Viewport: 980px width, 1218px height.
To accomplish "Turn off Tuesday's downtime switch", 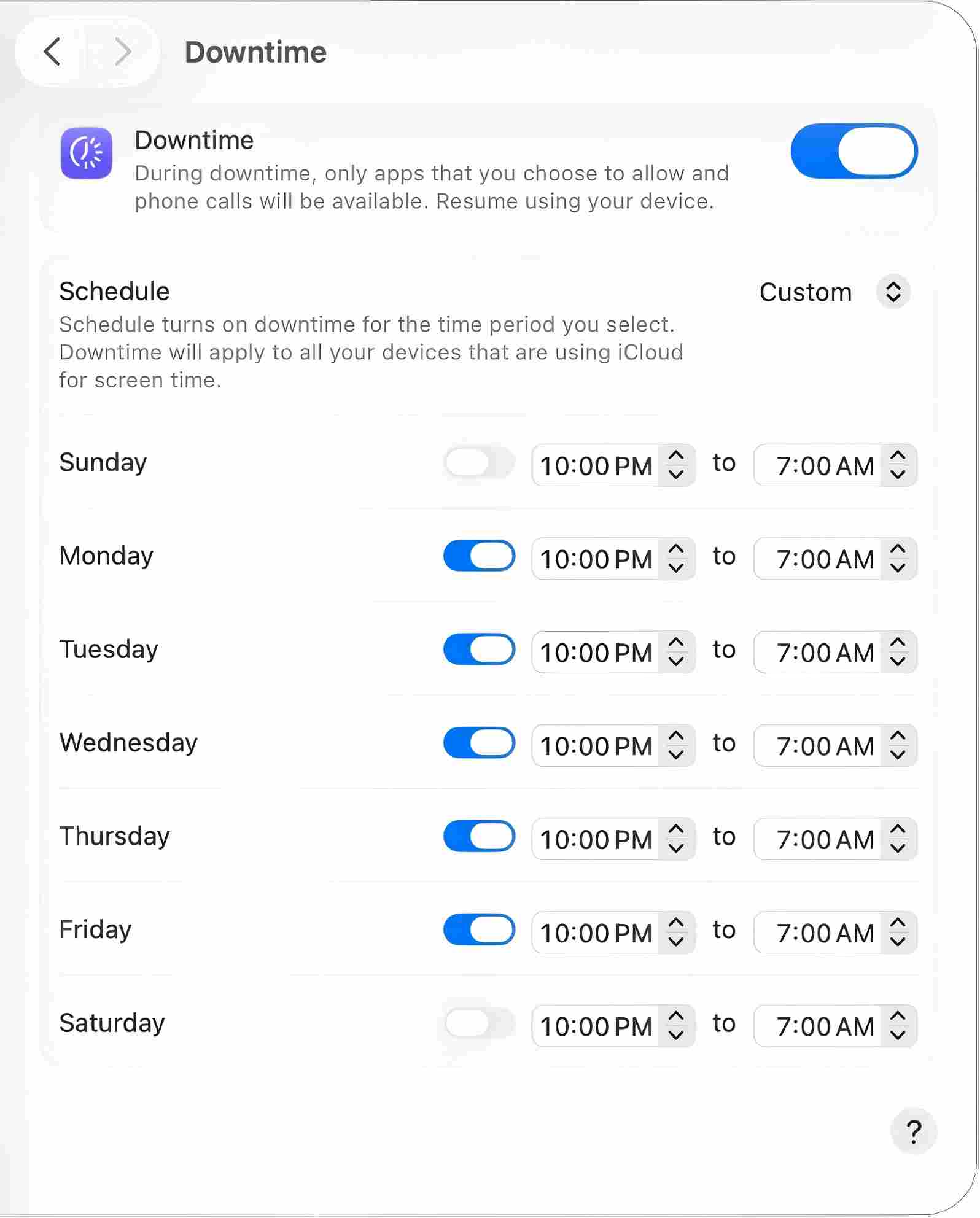I will coord(479,650).
